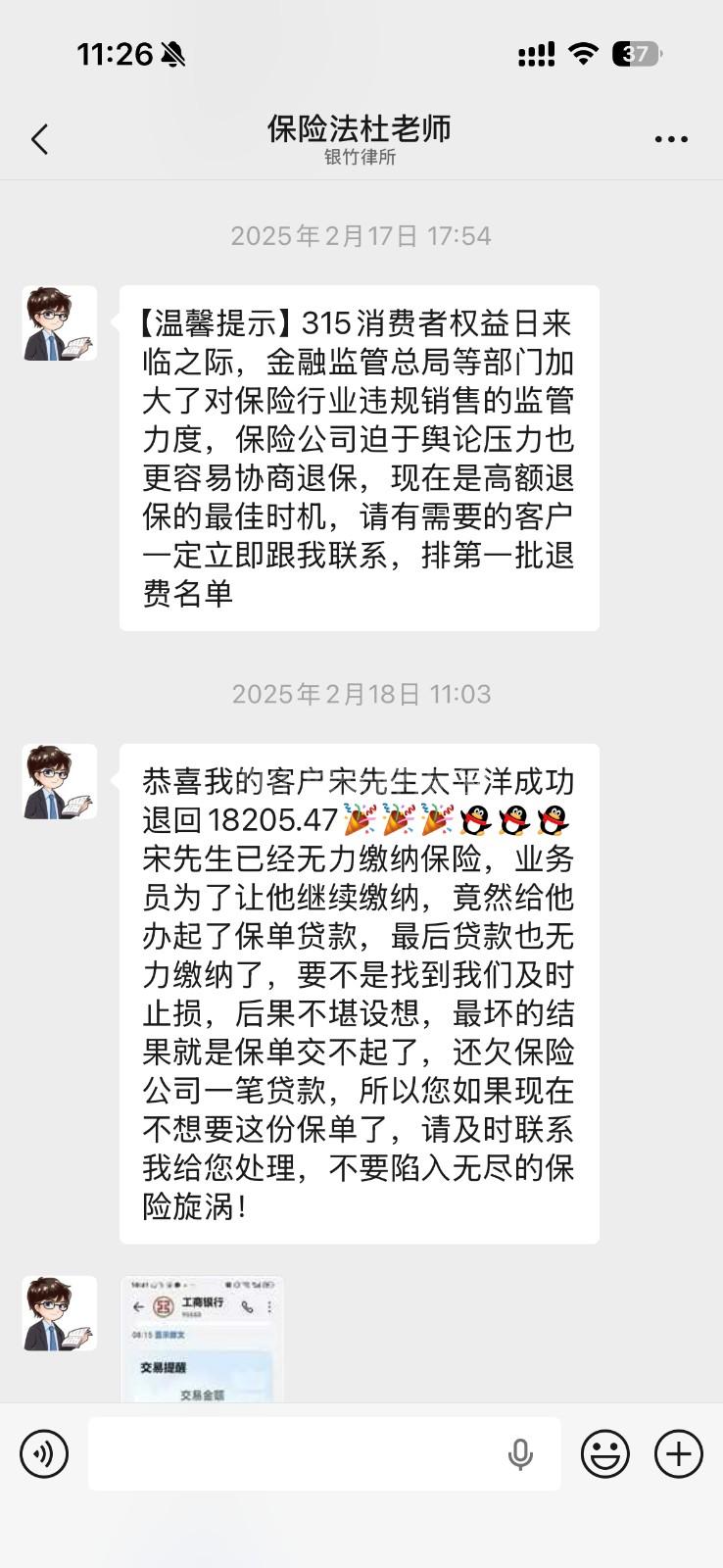Open the plus attachment menu
Viewport: 723px width, 1568px height.
(x=679, y=1453)
